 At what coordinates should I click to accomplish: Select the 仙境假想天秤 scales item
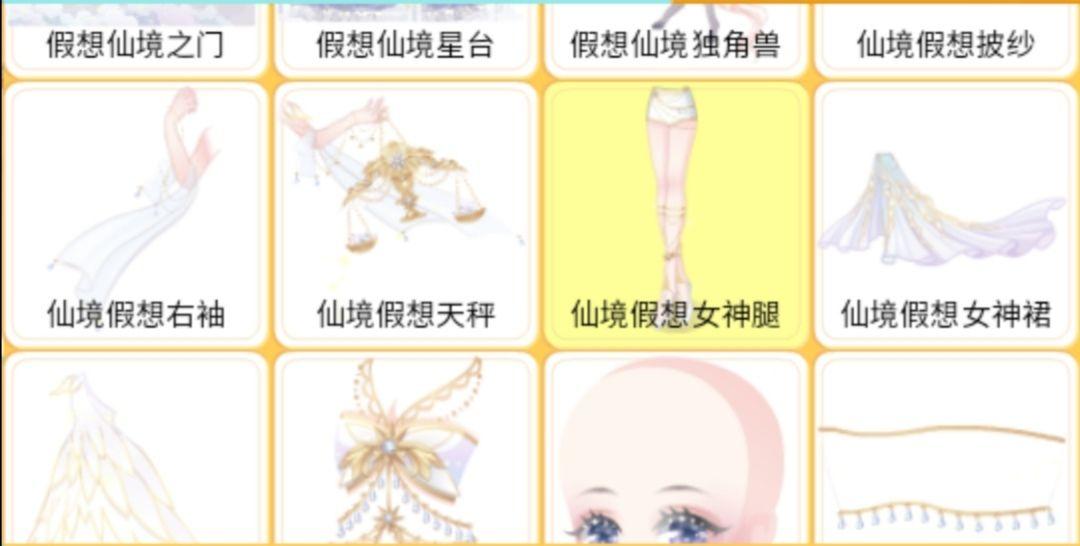coord(405,215)
